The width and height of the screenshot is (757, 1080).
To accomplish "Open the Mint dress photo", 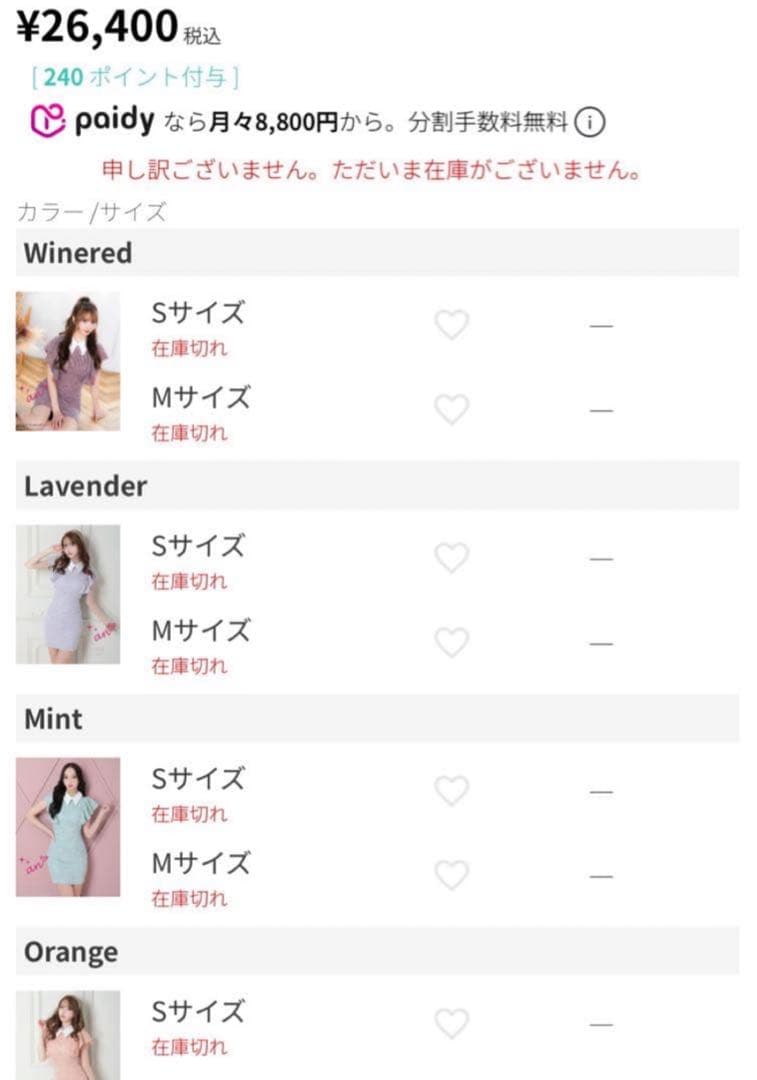I will (68, 827).
